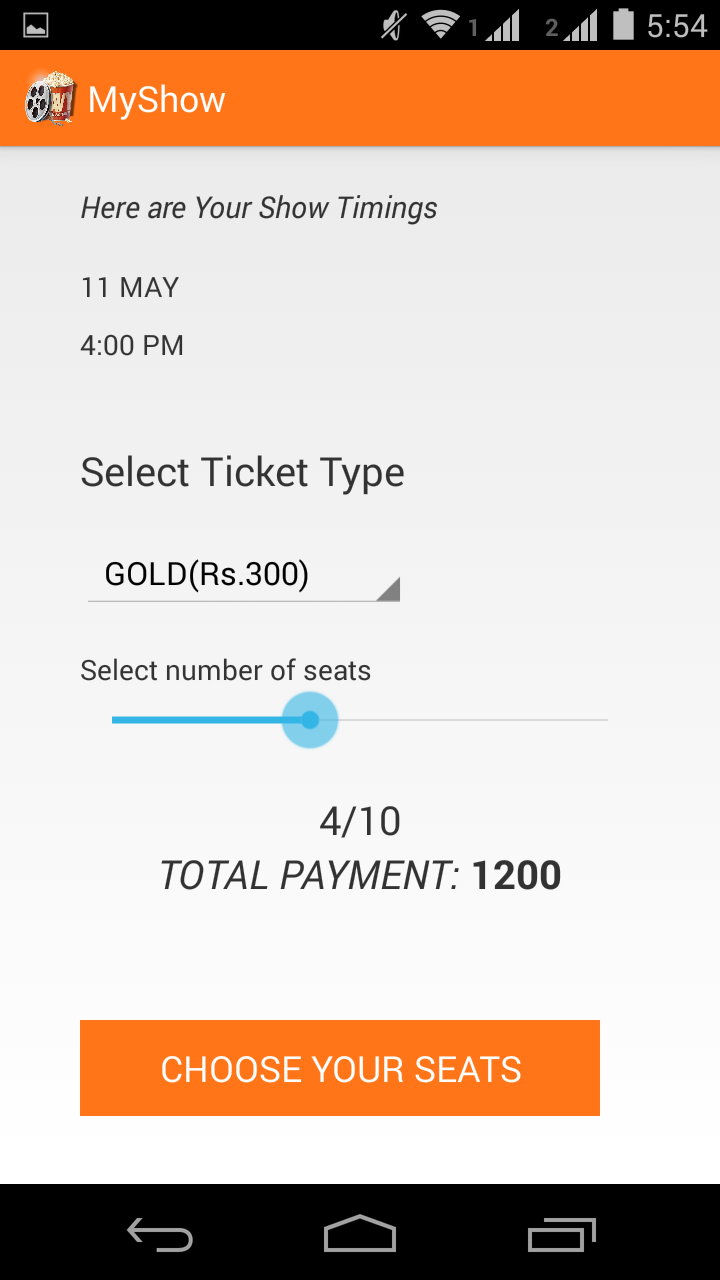This screenshot has height=1280, width=720.
Task: Tap the seat number slider handle
Action: pyautogui.click(x=310, y=719)
